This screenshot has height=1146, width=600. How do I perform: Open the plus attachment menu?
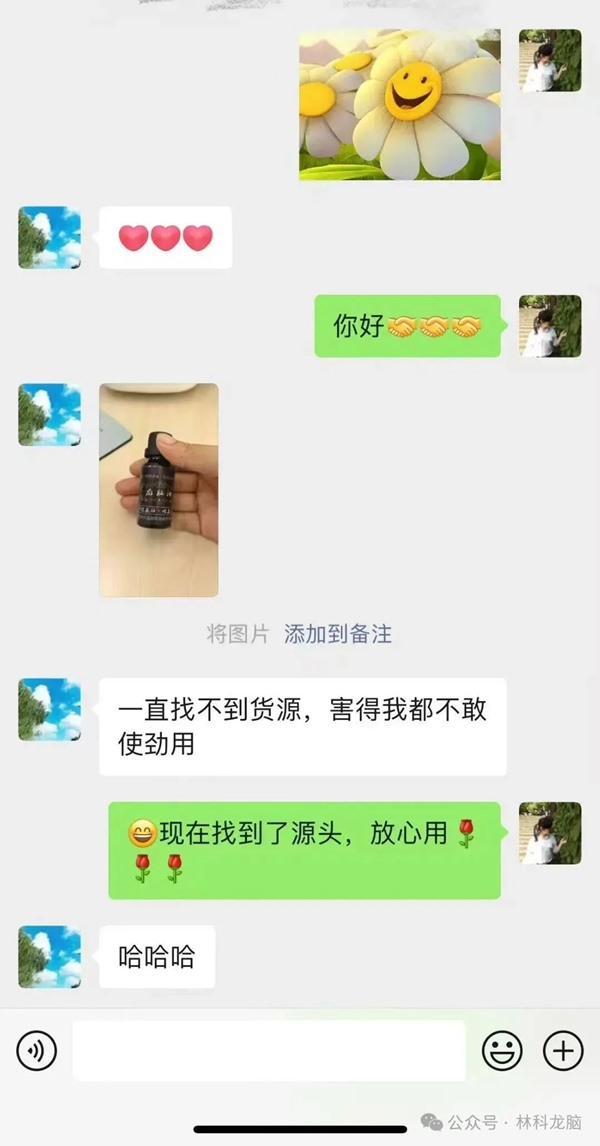click(x=563, y=1050)
